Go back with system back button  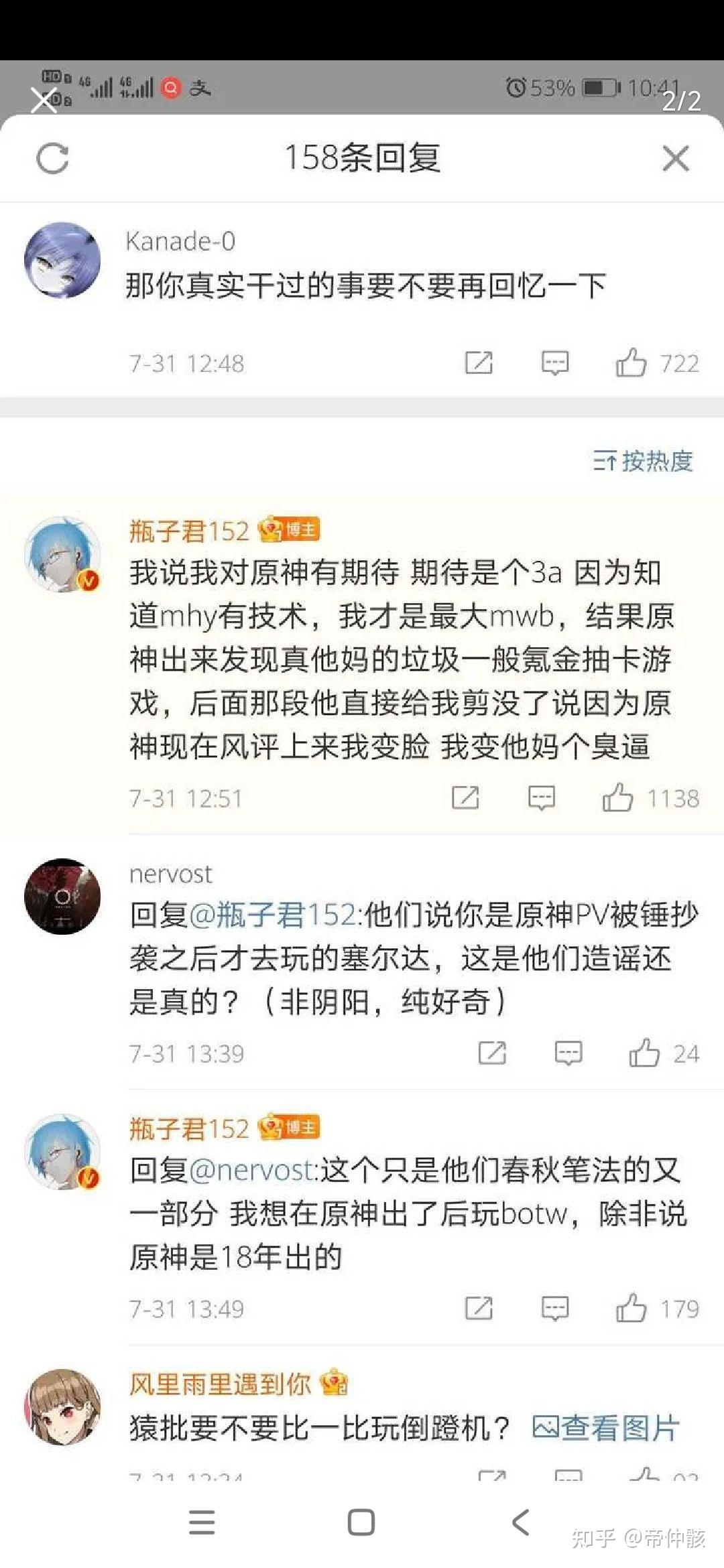(521, 1522)
